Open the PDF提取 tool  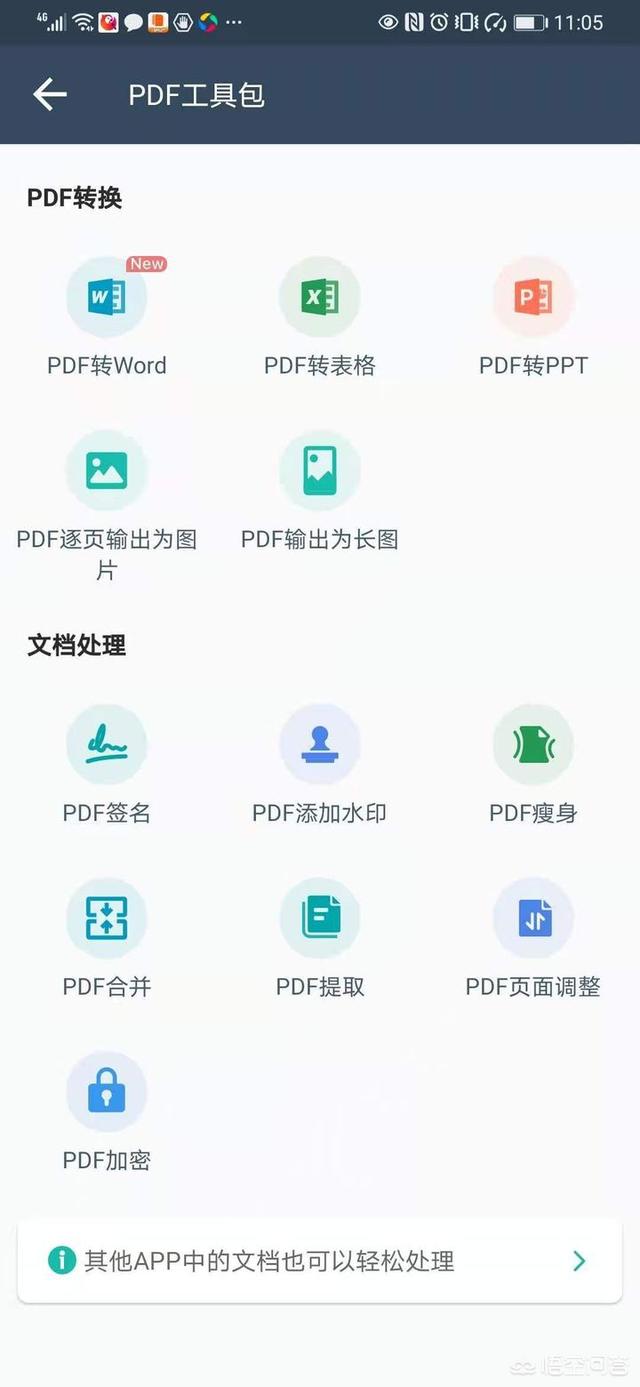pyautogui.click(x=320, y=919)
